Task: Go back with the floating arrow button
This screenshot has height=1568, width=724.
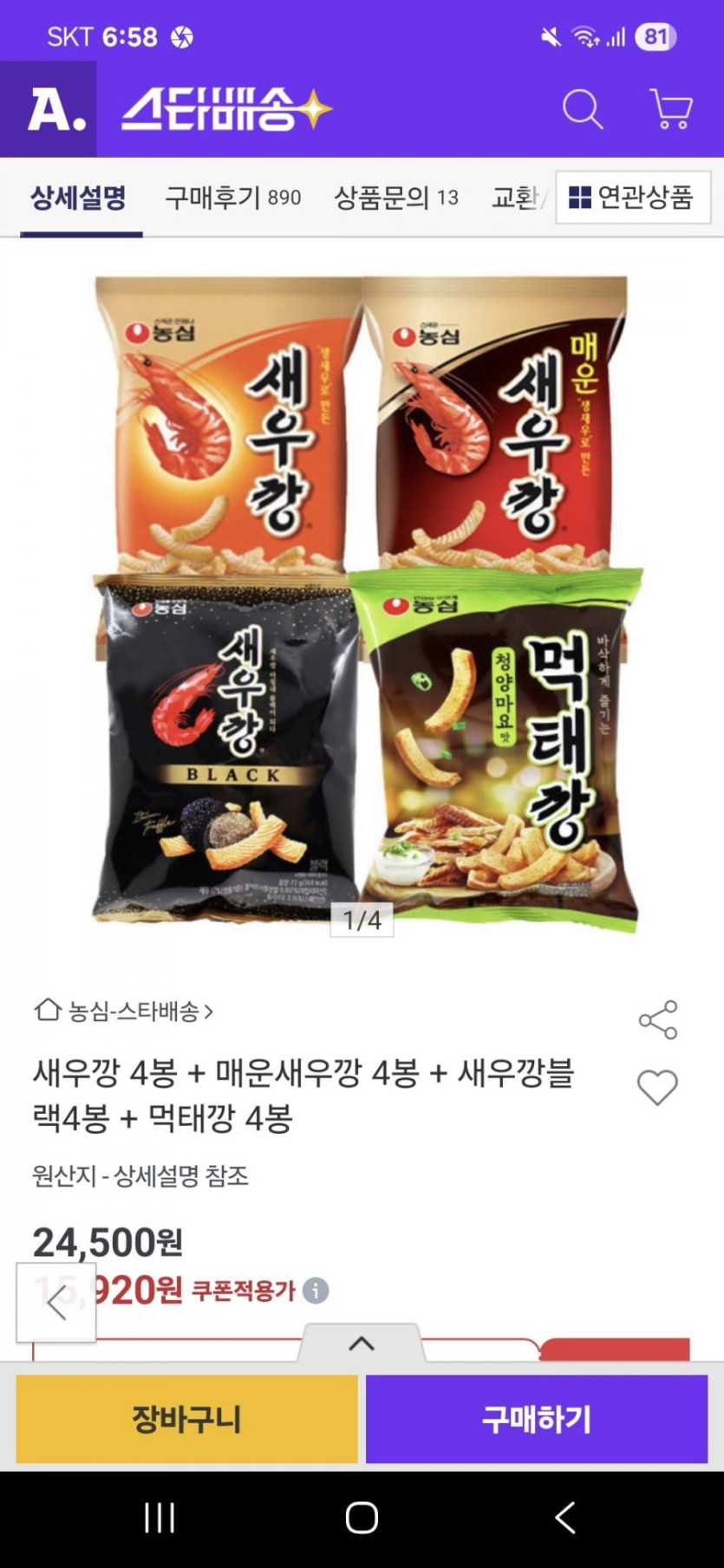Action: [56, 1302]
